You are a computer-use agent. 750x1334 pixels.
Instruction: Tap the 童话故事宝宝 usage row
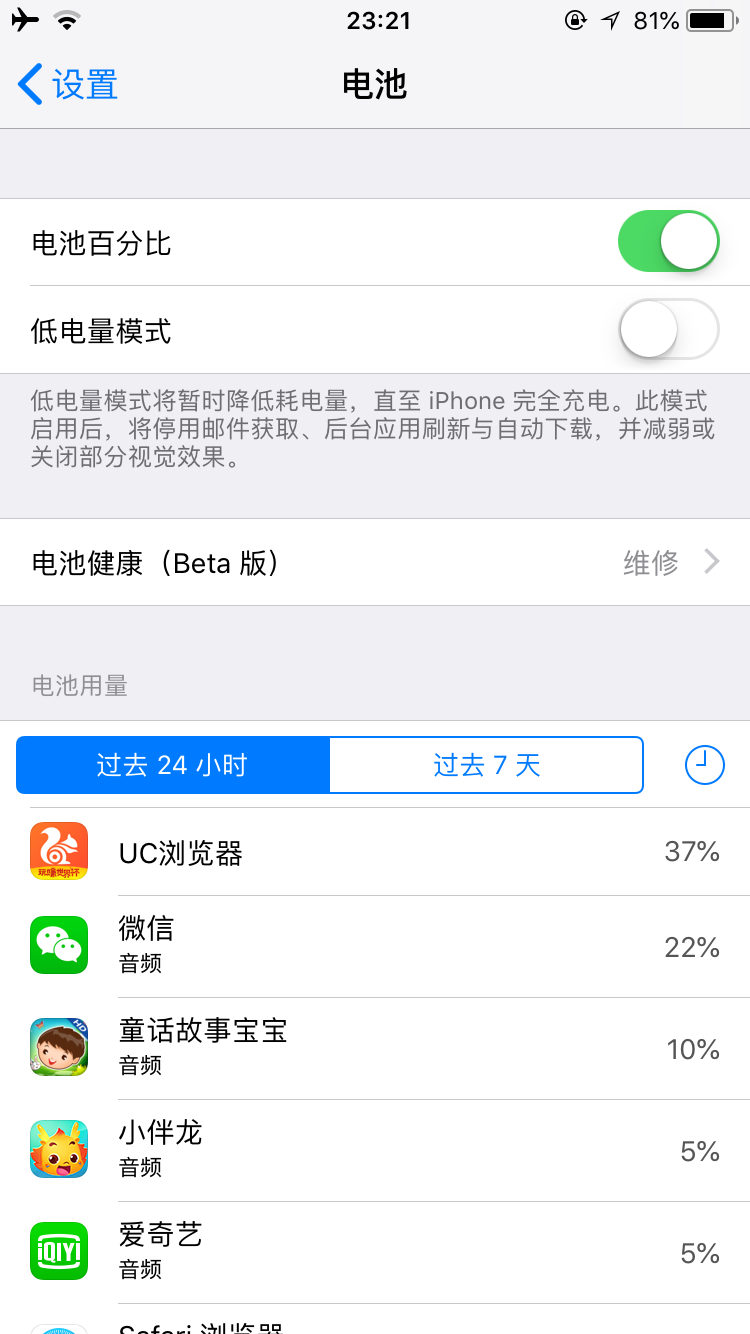pos(375,1048)
